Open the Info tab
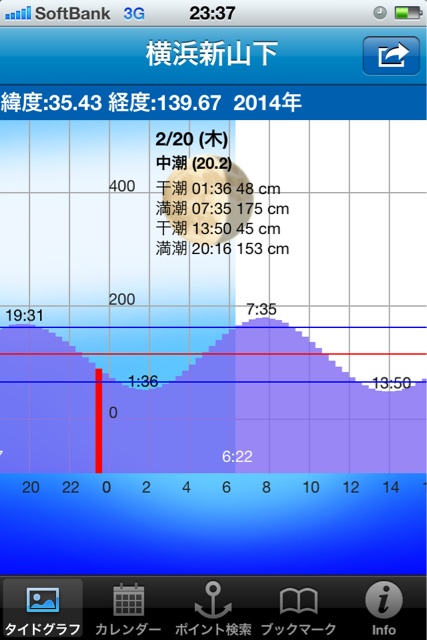Screen dimensions: 427x640 point(384,608)
